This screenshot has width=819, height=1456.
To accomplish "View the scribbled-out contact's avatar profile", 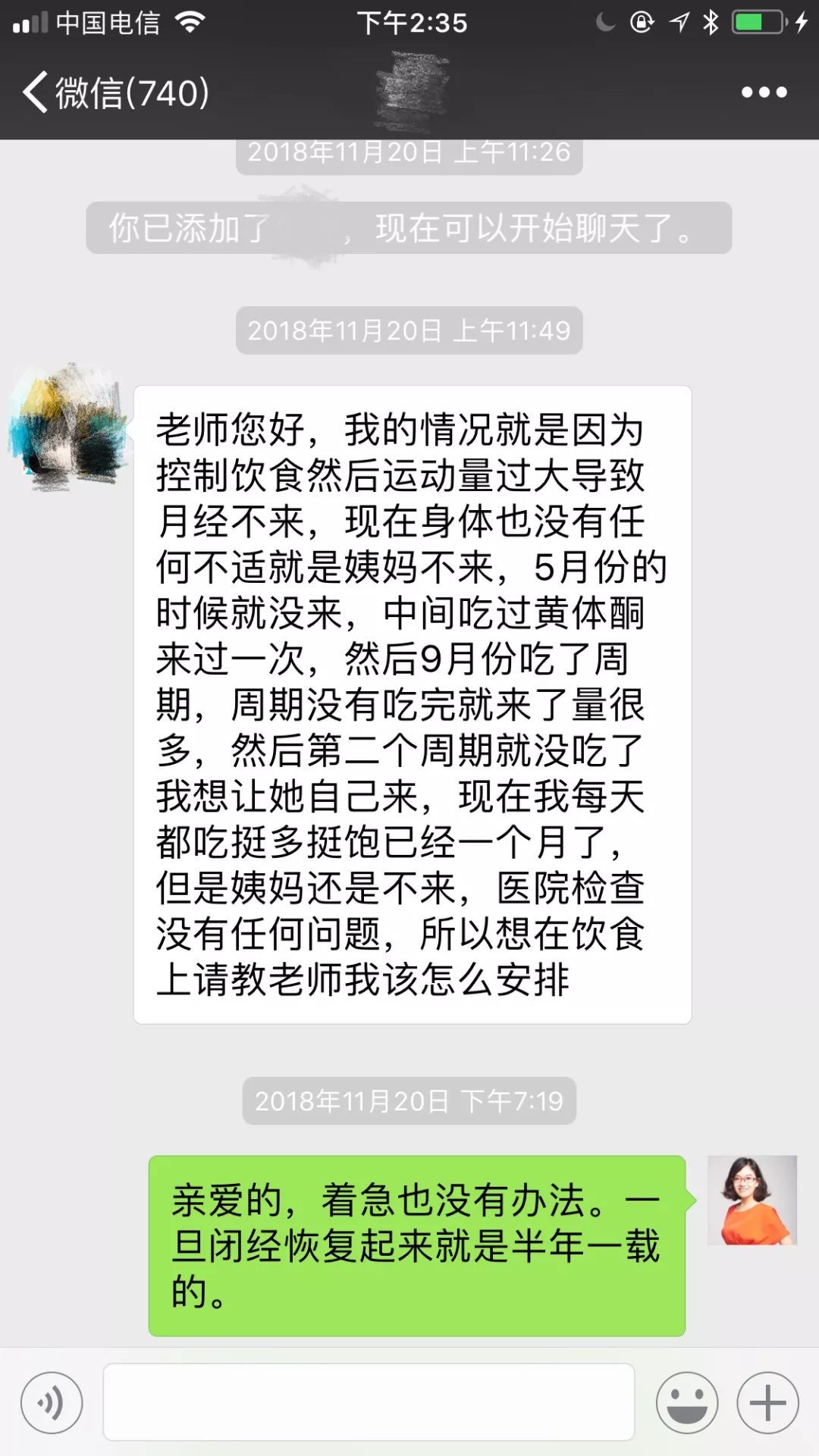I will [x=67, y=425].
